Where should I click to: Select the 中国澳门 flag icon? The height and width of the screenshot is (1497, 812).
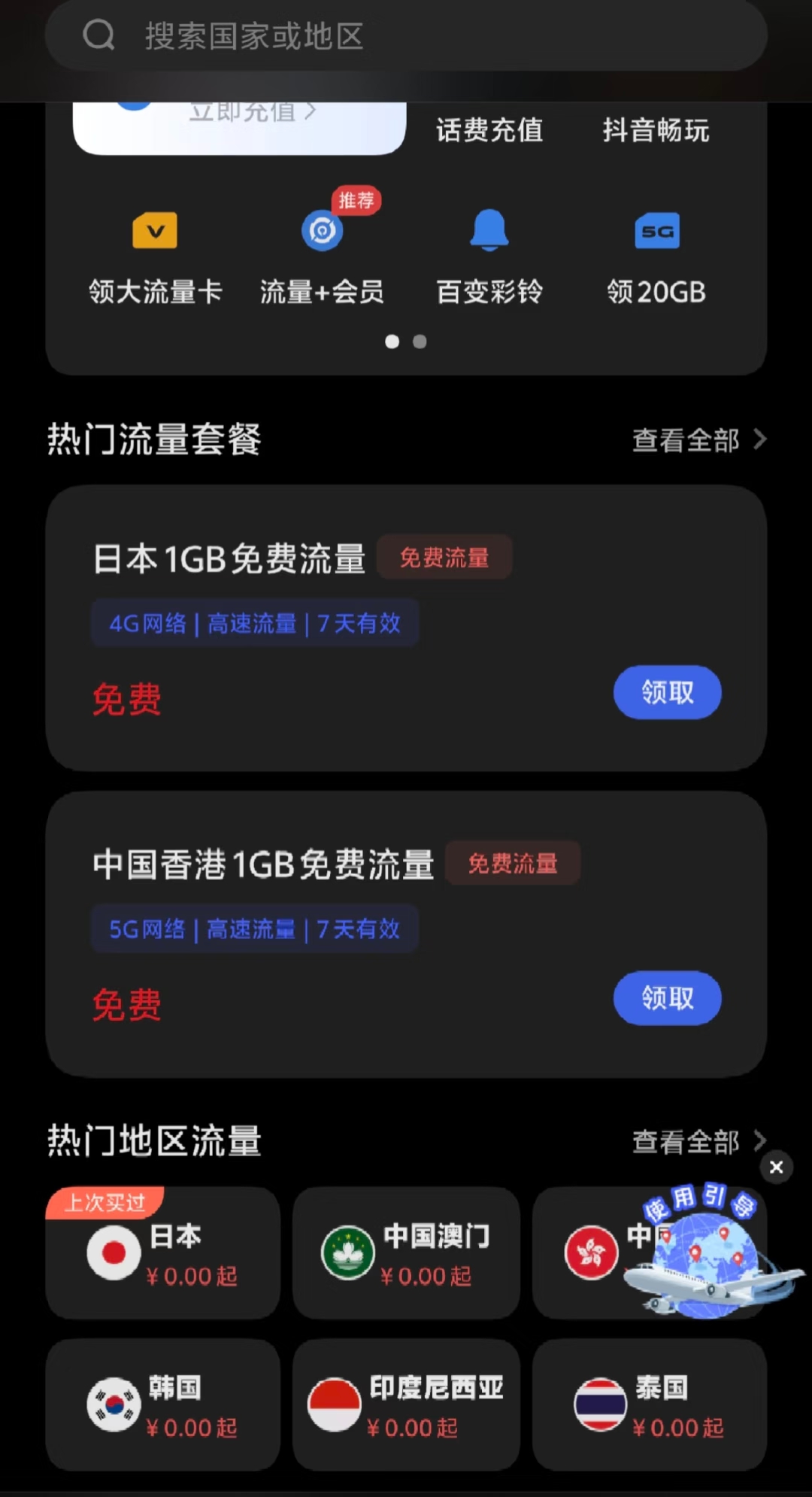coord(348,1249)
